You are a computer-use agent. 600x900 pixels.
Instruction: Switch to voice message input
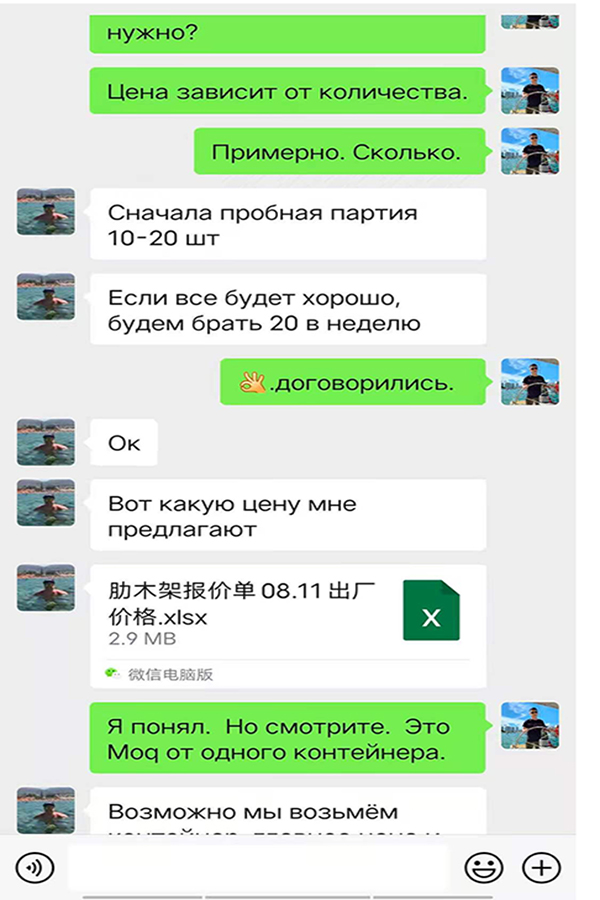[33, 866]
